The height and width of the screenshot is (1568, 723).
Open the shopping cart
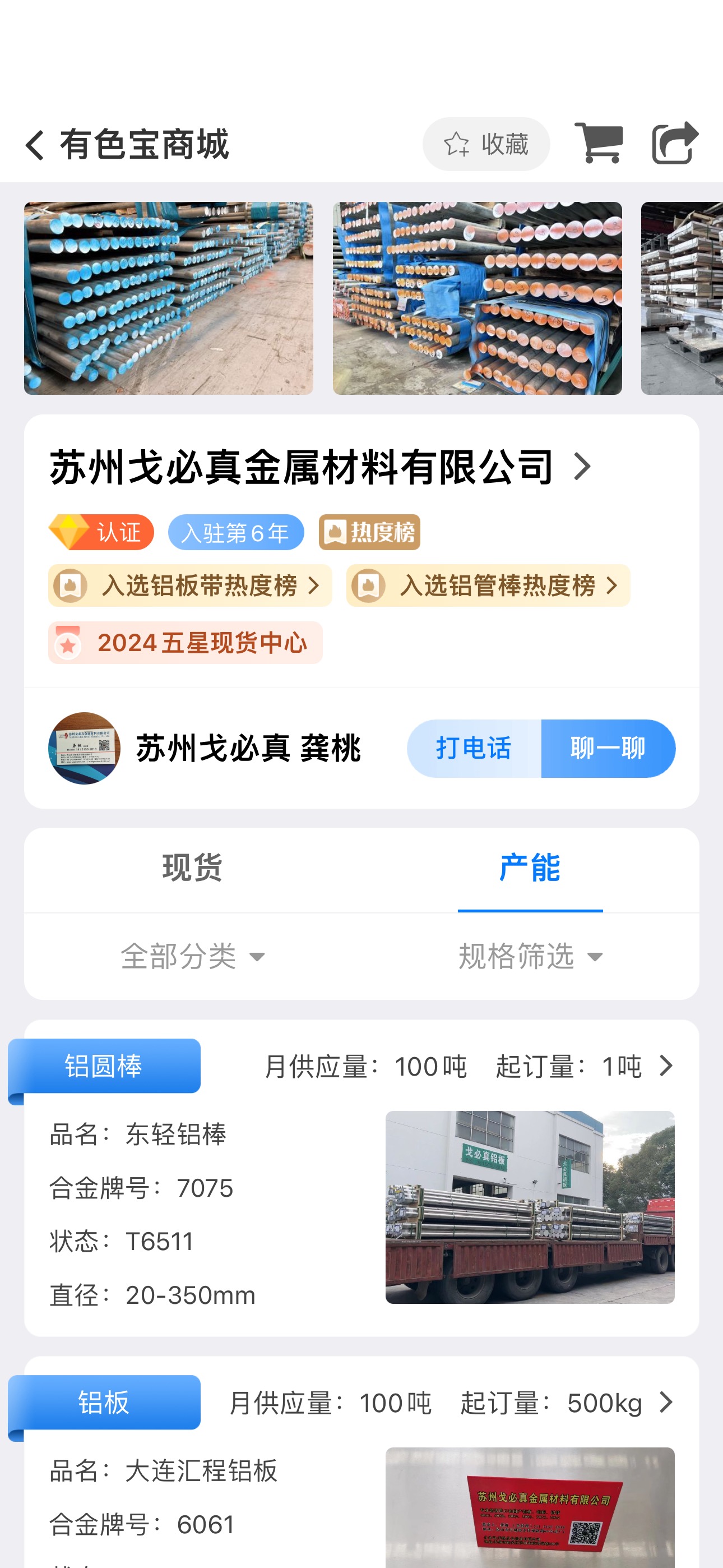click(599, 143)
